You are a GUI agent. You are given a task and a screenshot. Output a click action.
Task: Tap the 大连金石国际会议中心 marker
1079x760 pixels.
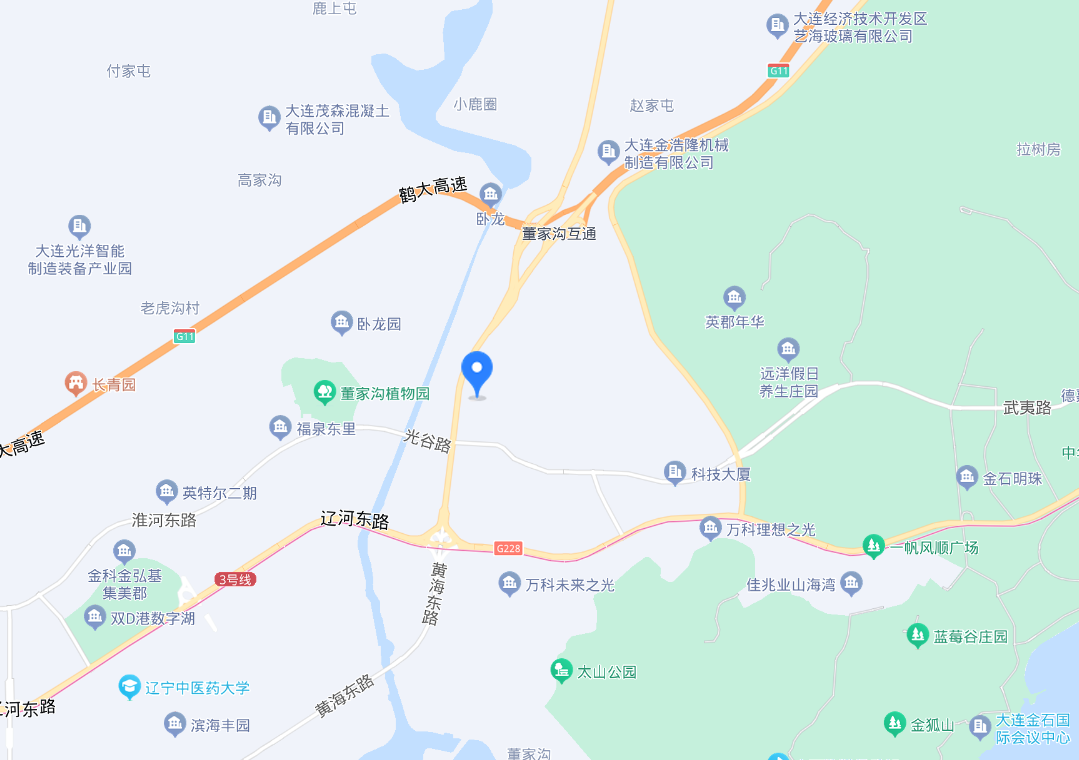click(x=980, y=727)
